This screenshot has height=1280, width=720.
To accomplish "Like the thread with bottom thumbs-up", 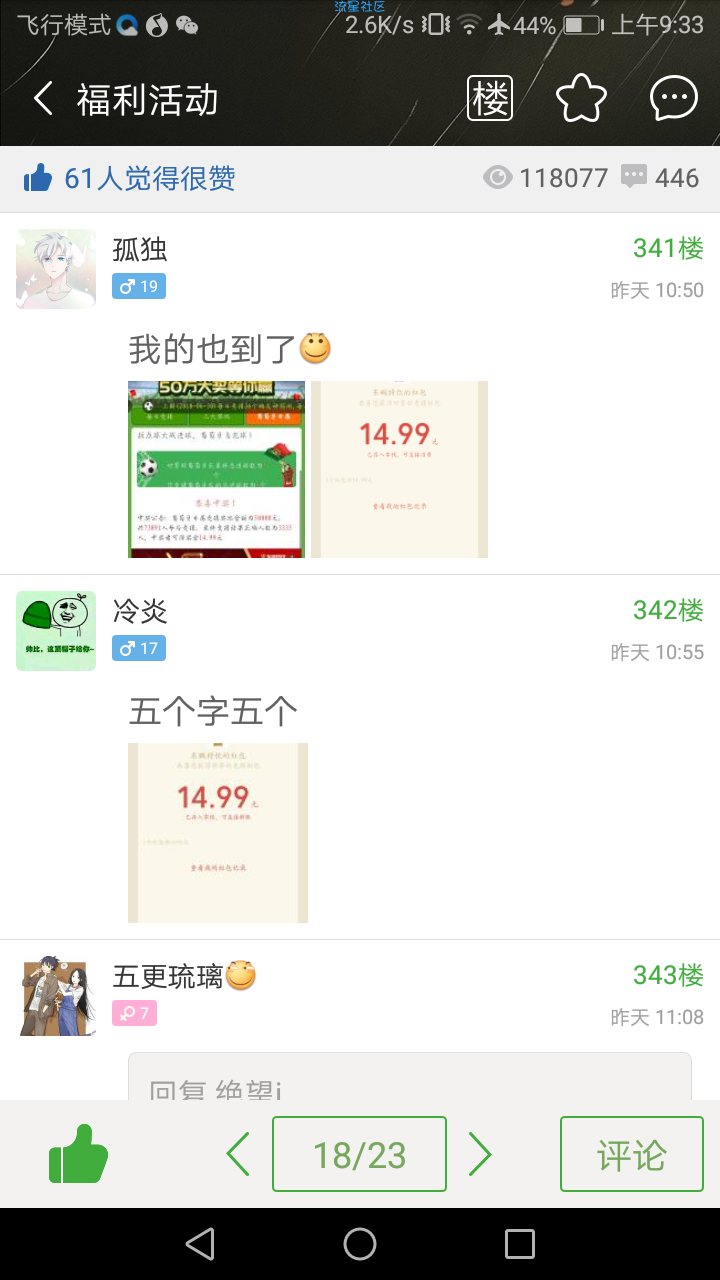I will [x=78, y=1154].
